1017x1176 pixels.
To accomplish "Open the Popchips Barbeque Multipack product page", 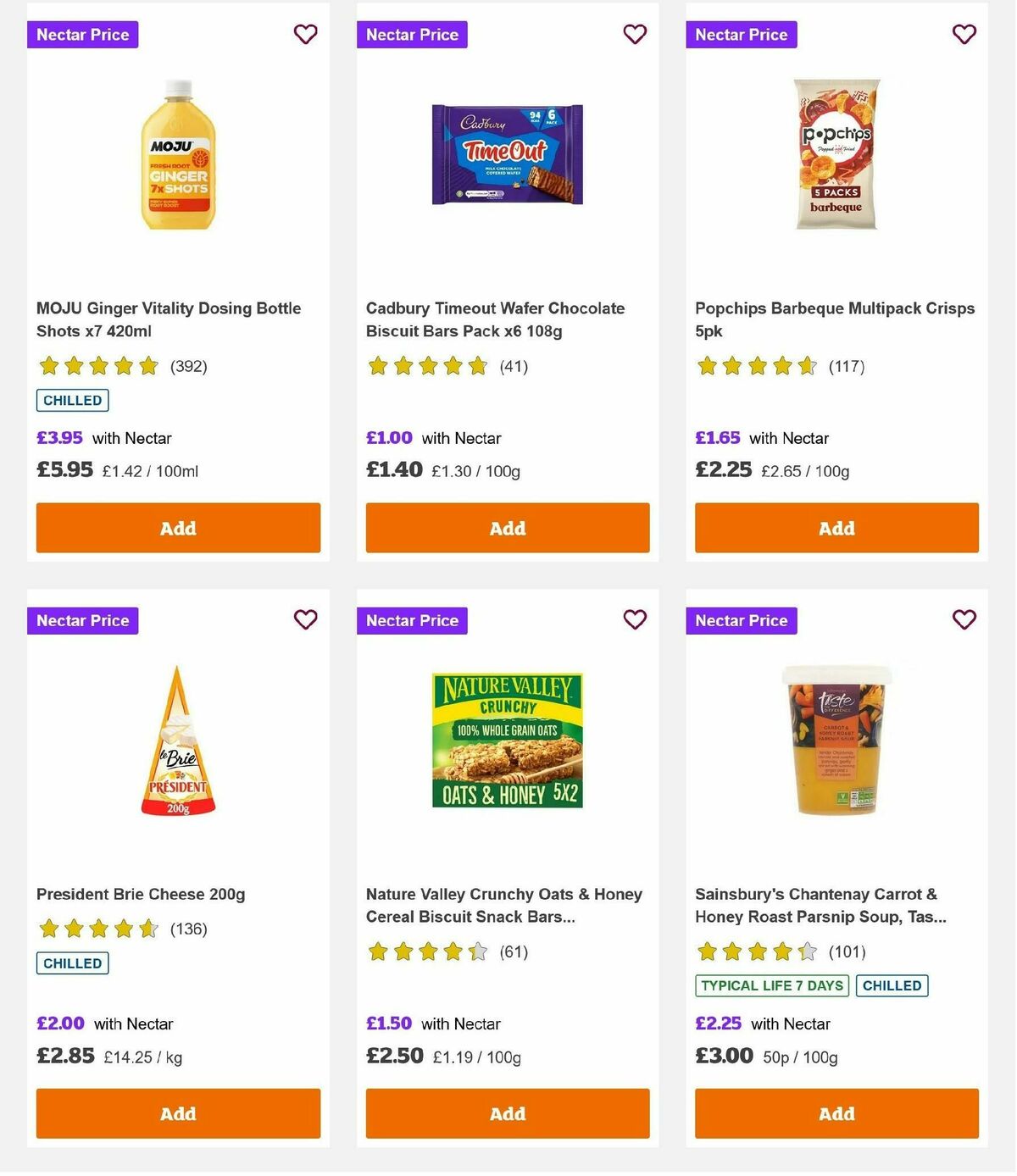I will pos(834,319).
